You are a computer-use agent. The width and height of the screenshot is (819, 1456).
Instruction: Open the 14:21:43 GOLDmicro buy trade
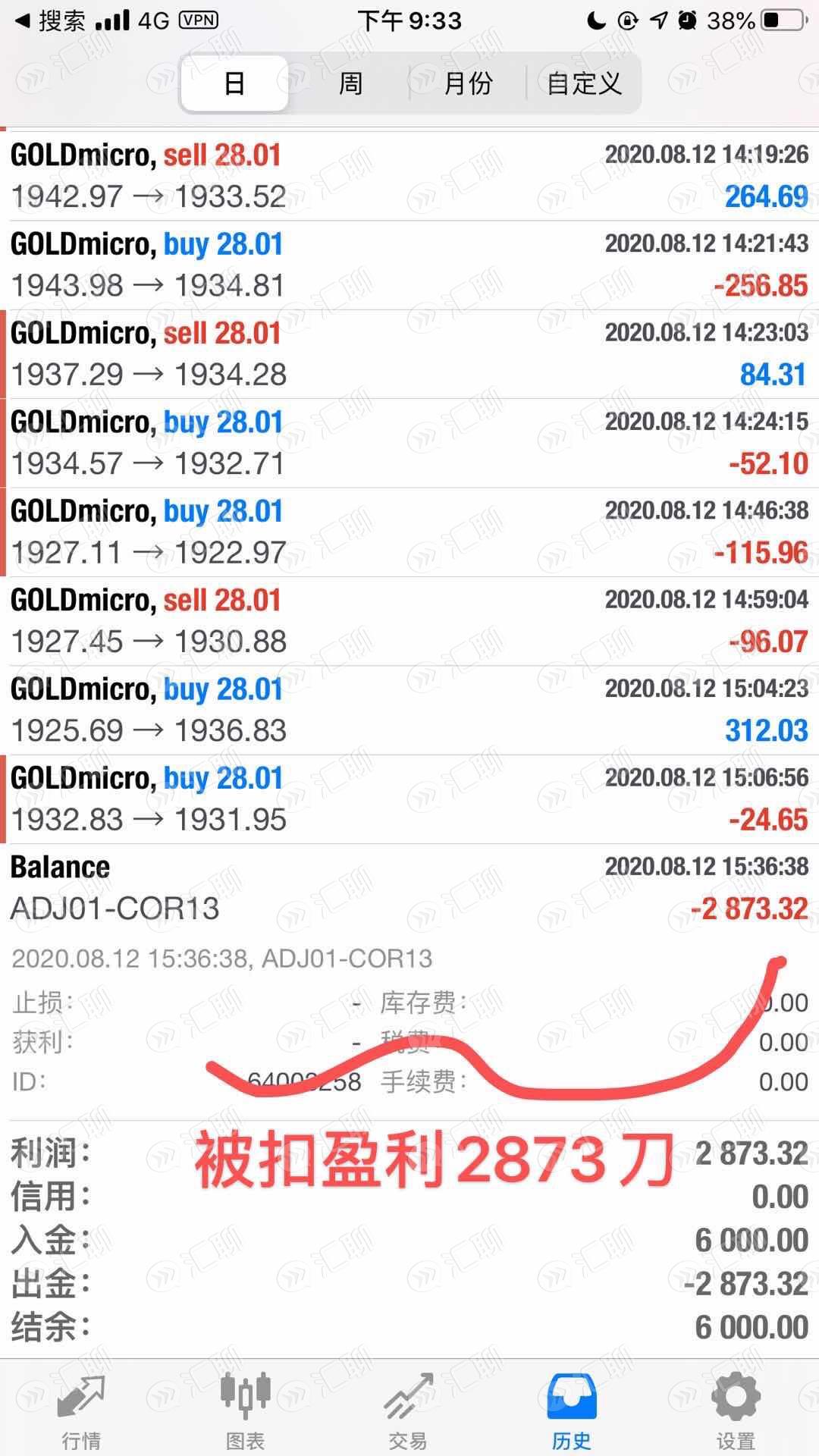click(x=409, y=265)
